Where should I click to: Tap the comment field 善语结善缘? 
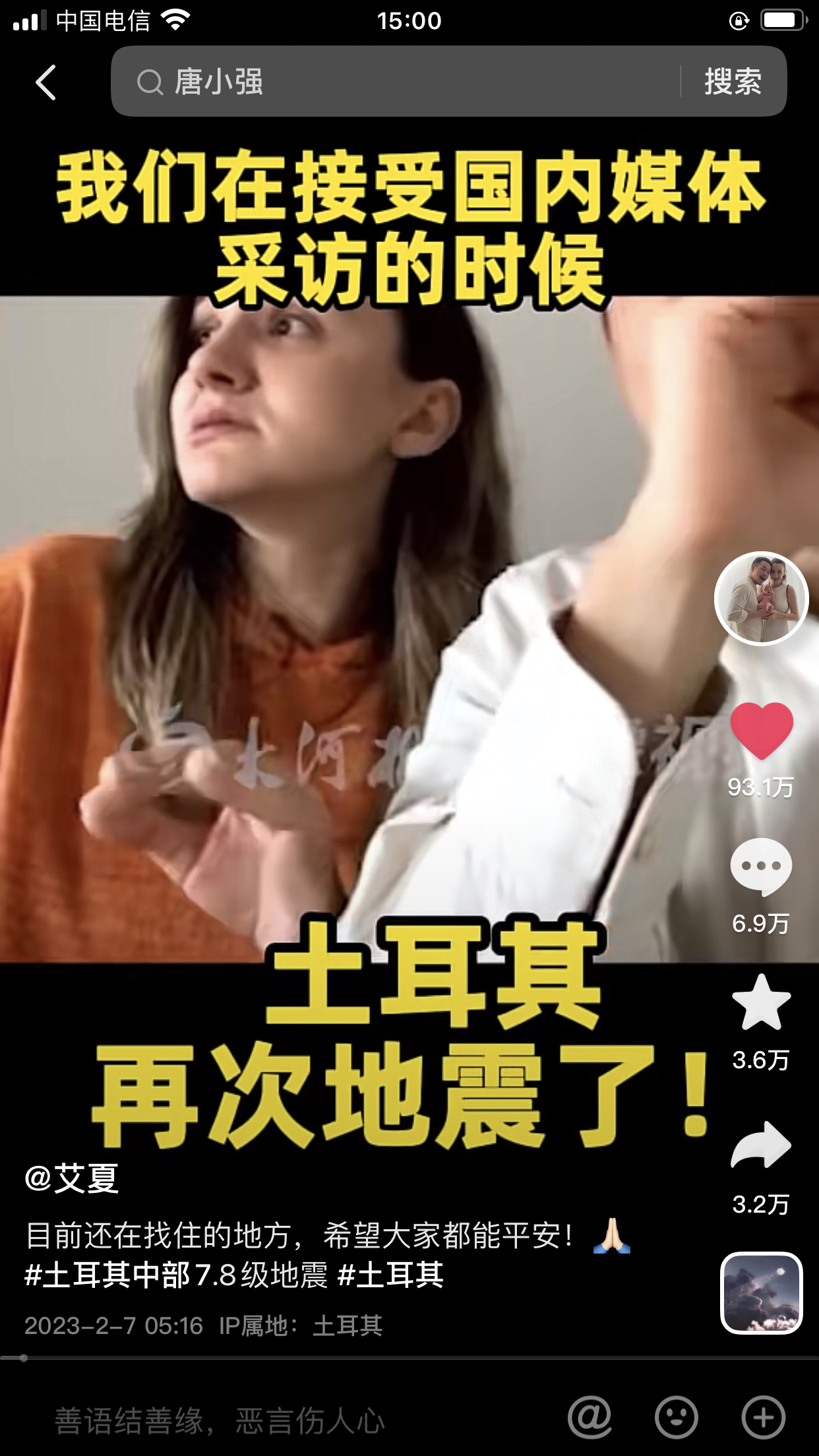tap(264, 1420)
